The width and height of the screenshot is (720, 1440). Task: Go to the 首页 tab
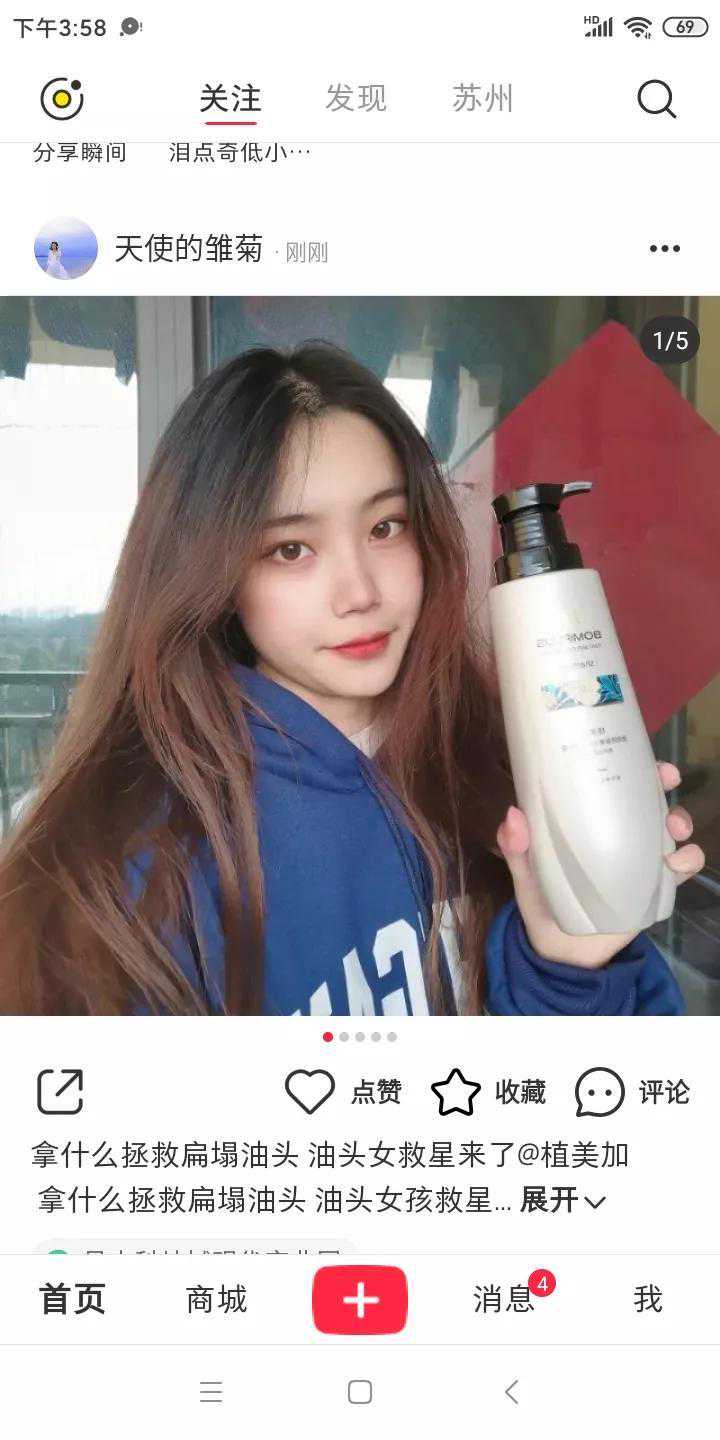point(72,1299)
